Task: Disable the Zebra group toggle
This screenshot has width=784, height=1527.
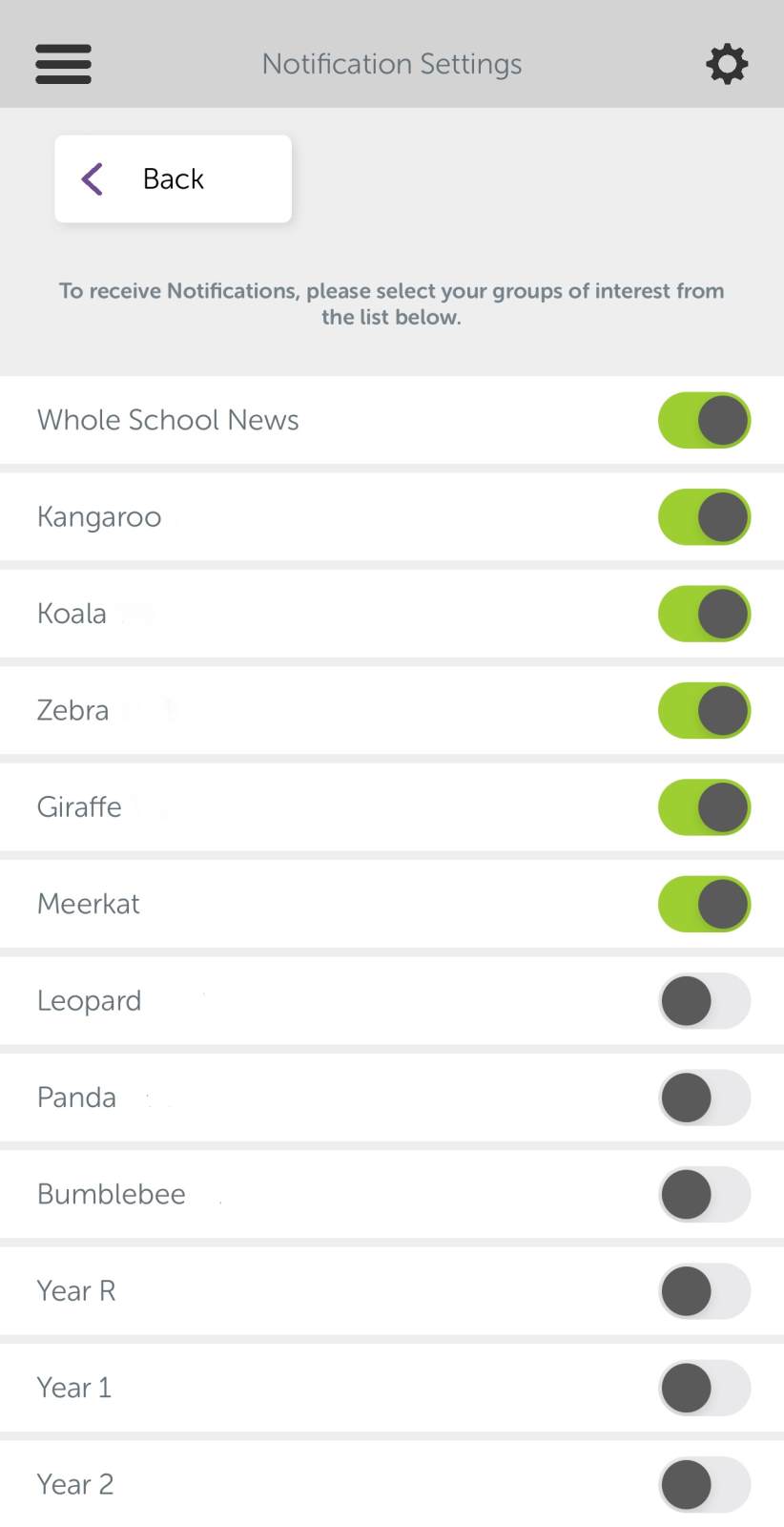Action: tap(705, 711)
